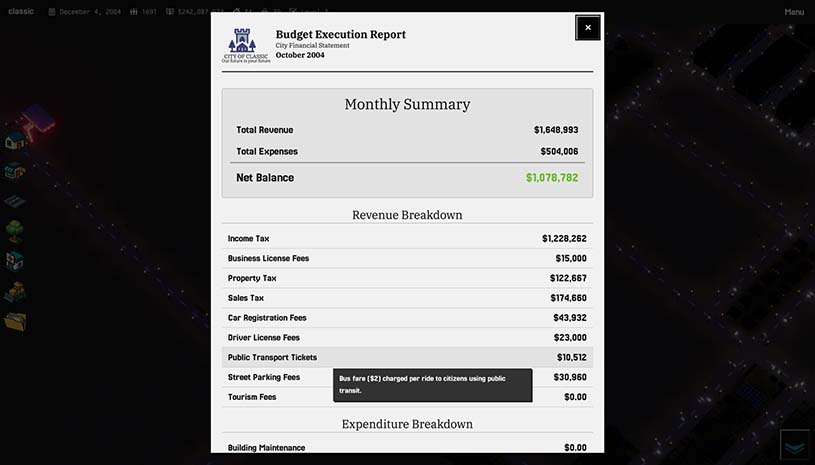Screen dimensions: 815x465
Task: Select the shop building tool
Action: tap(15, 170)
